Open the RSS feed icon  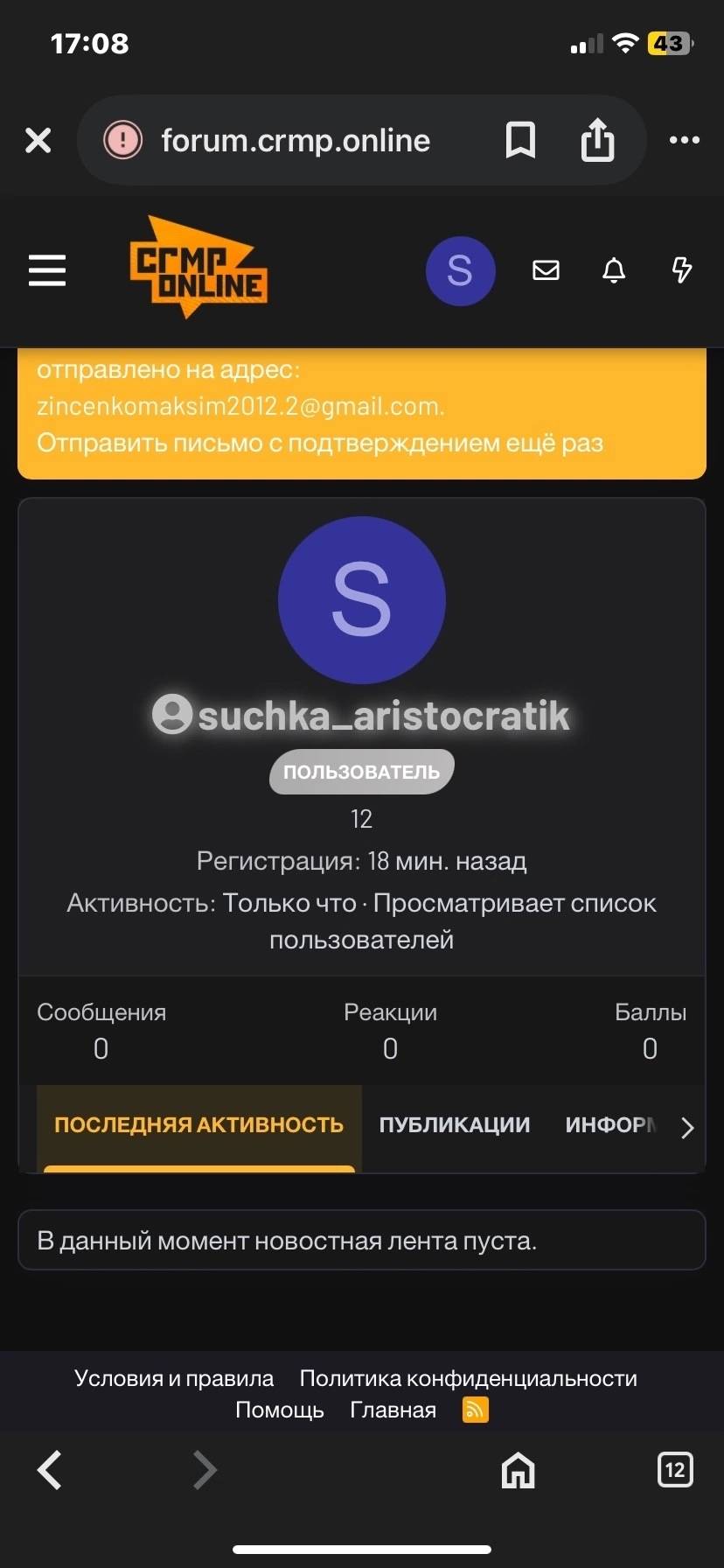475,1410
